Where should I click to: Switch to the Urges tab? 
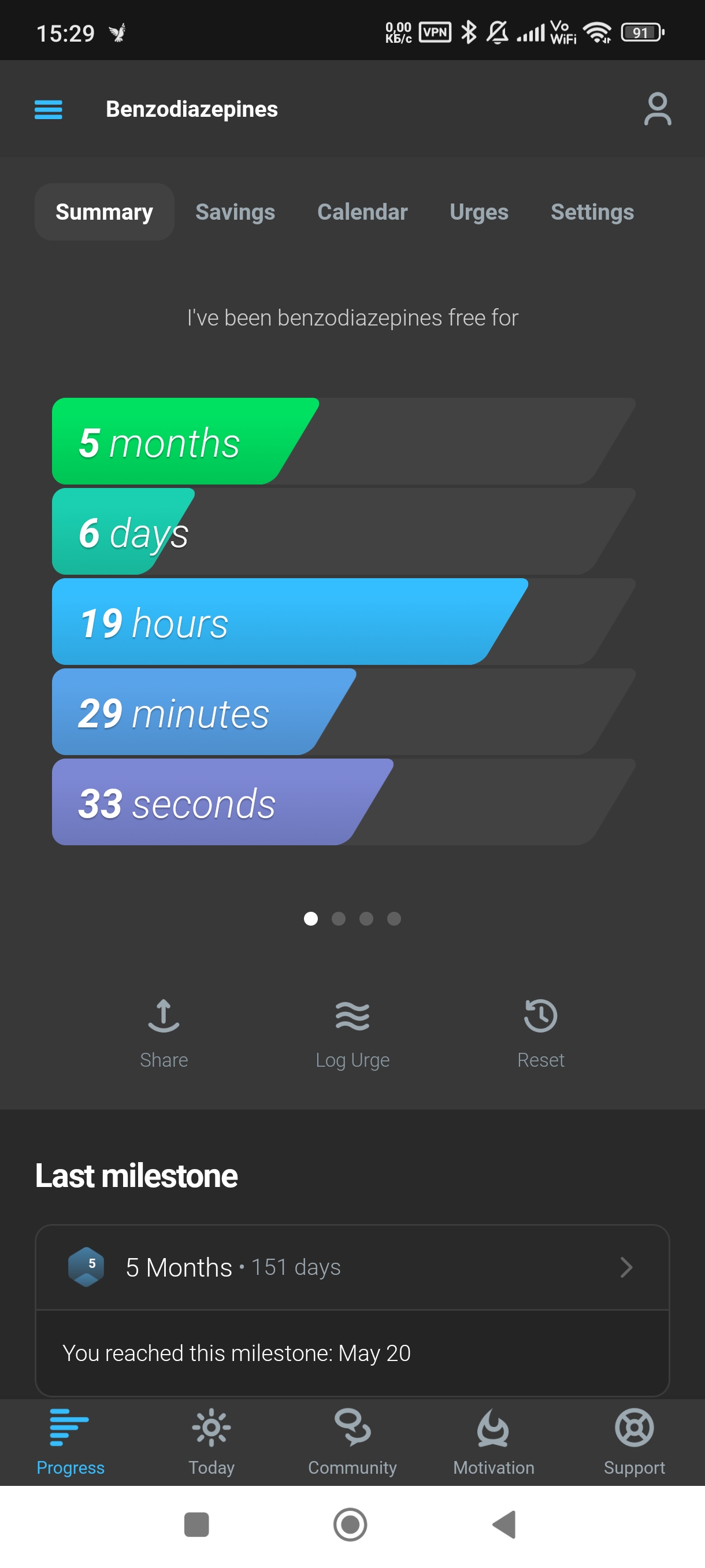point(478,212)
